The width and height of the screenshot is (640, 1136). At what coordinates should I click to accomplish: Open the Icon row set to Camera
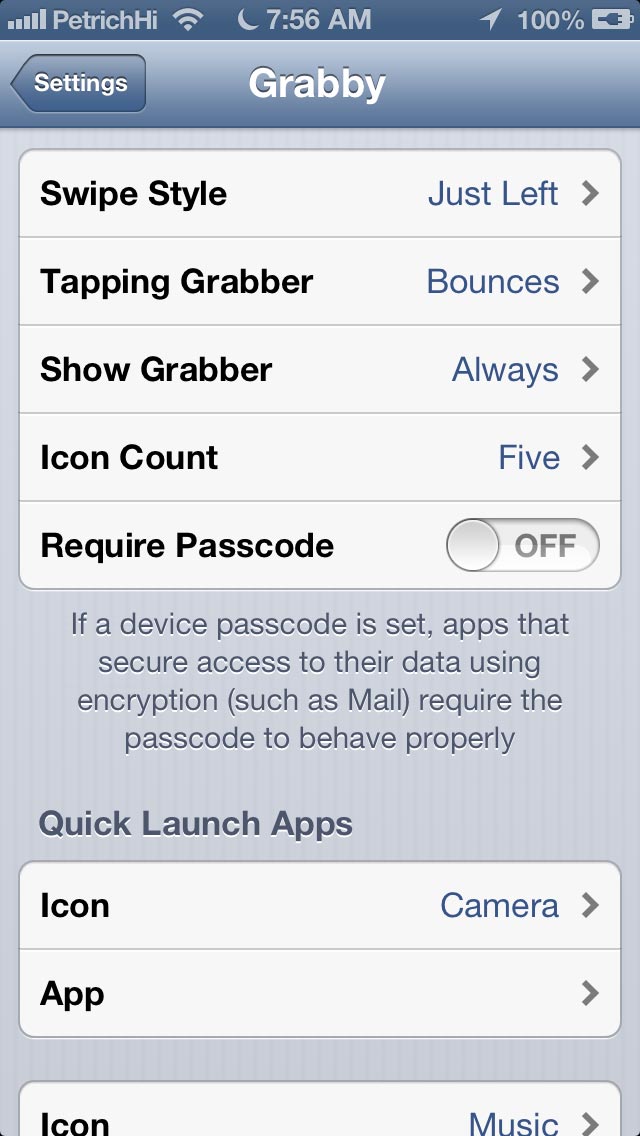pyautogui.click(x=320, y=905)
